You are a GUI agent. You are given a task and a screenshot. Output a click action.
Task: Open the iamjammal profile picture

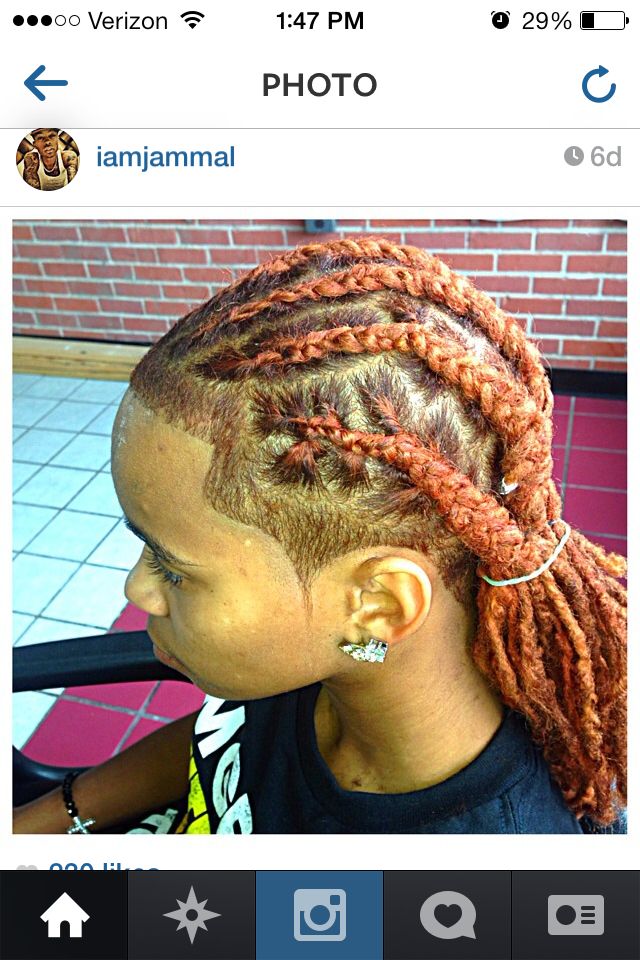point(48,158)
